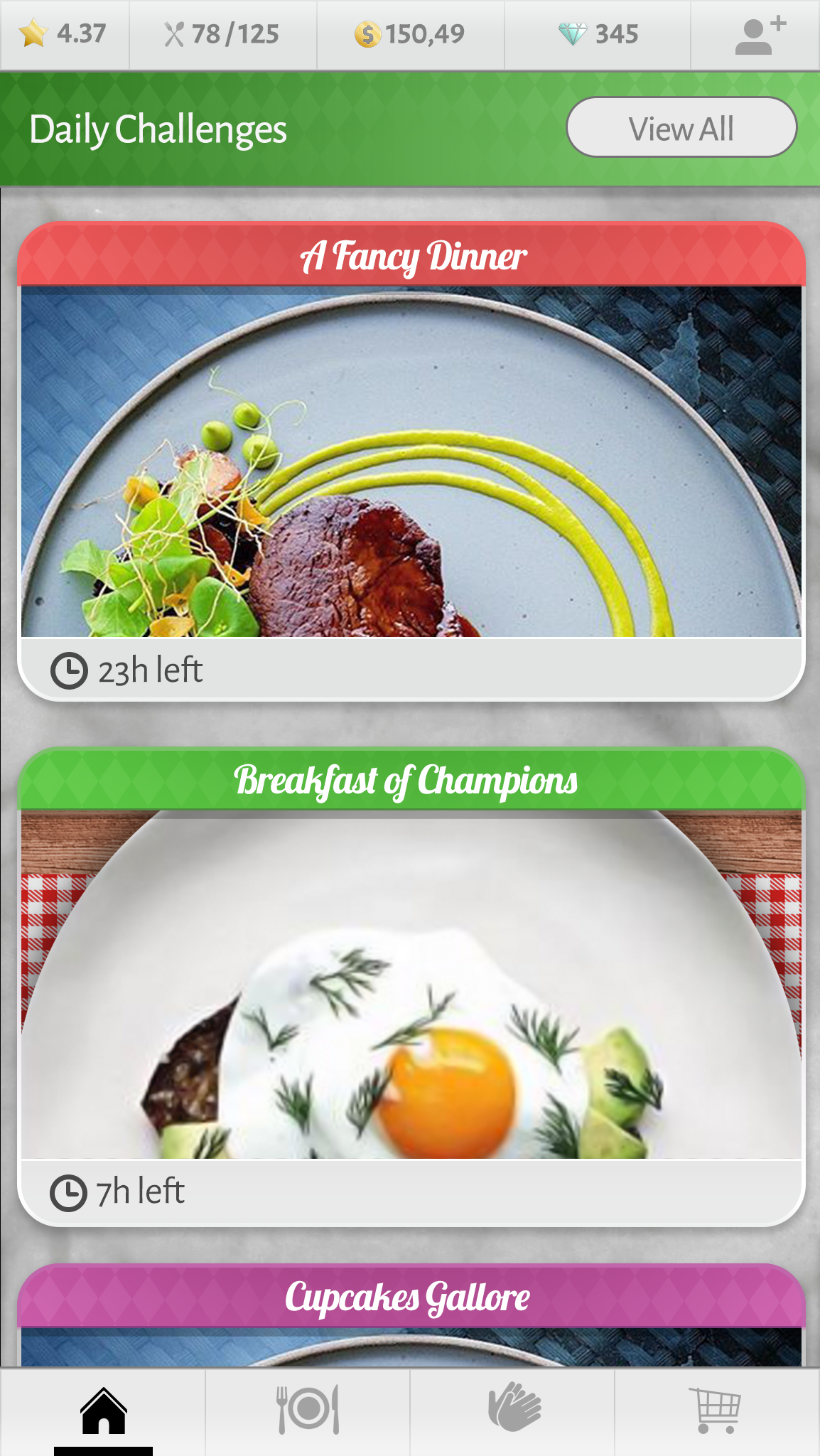
Task: Open A Fancy Dinner challenge card
Action: point(411,461)
